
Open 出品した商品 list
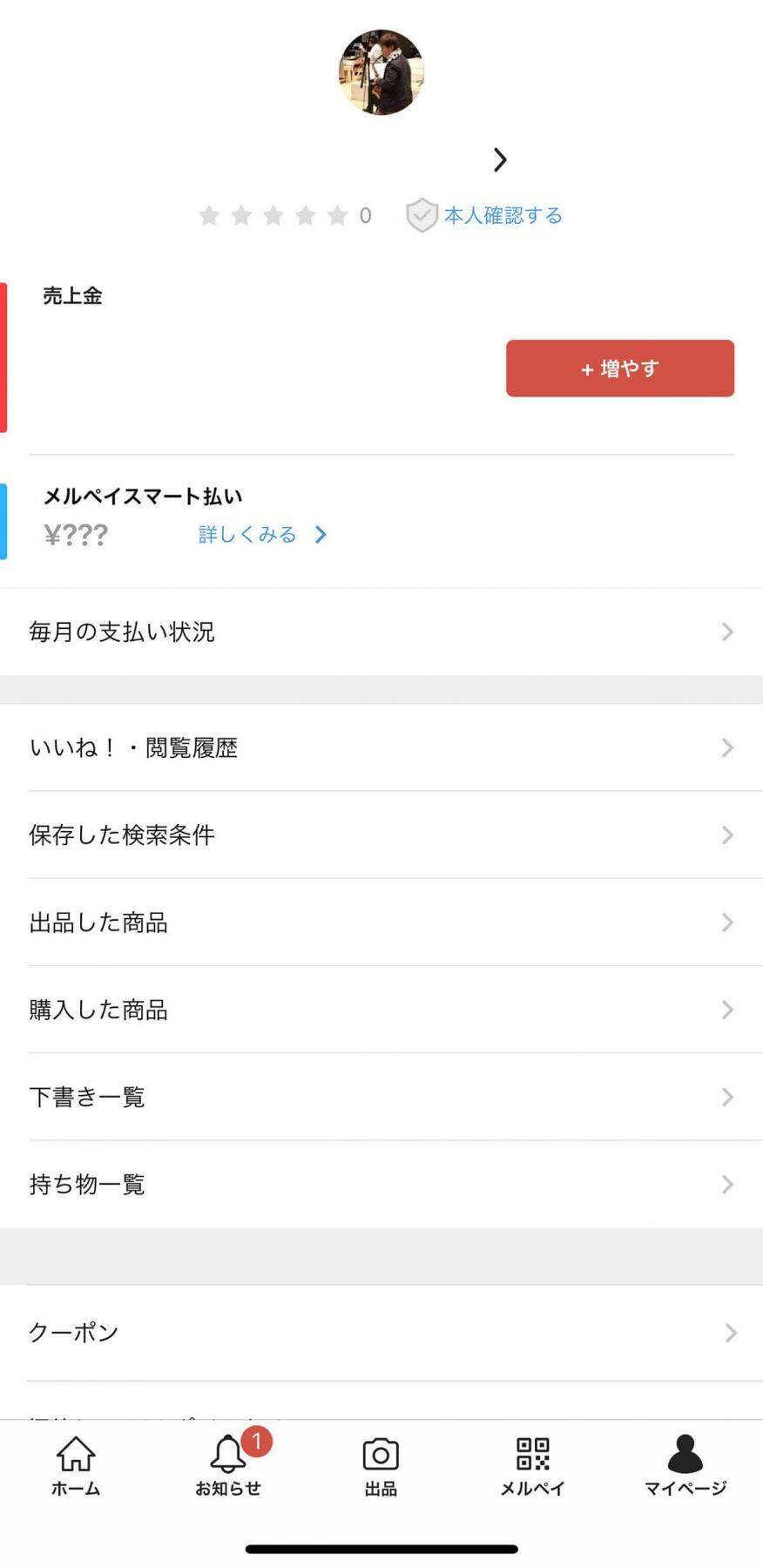pos(381,922)
